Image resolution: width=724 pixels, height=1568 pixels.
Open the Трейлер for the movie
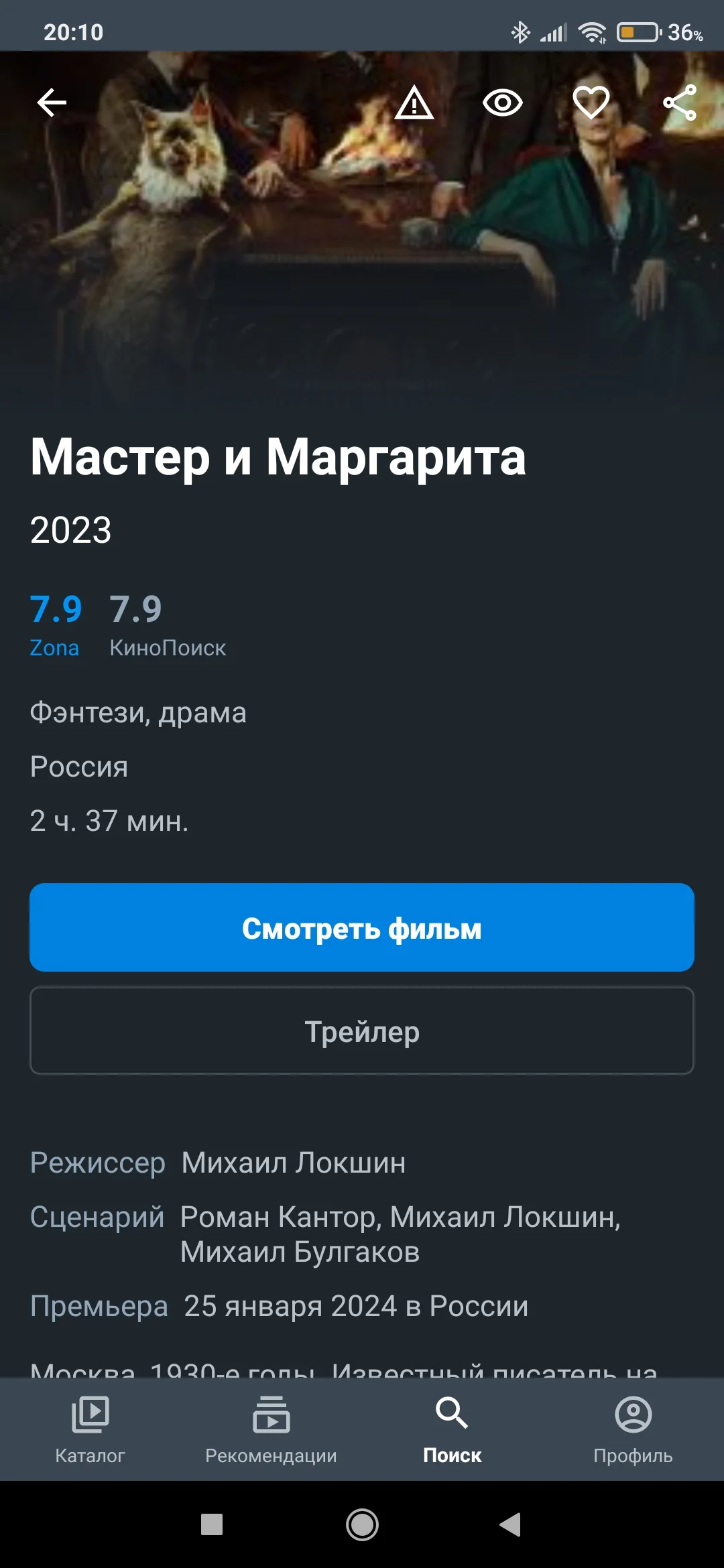pyautogui.click(x=362, y=1031)
